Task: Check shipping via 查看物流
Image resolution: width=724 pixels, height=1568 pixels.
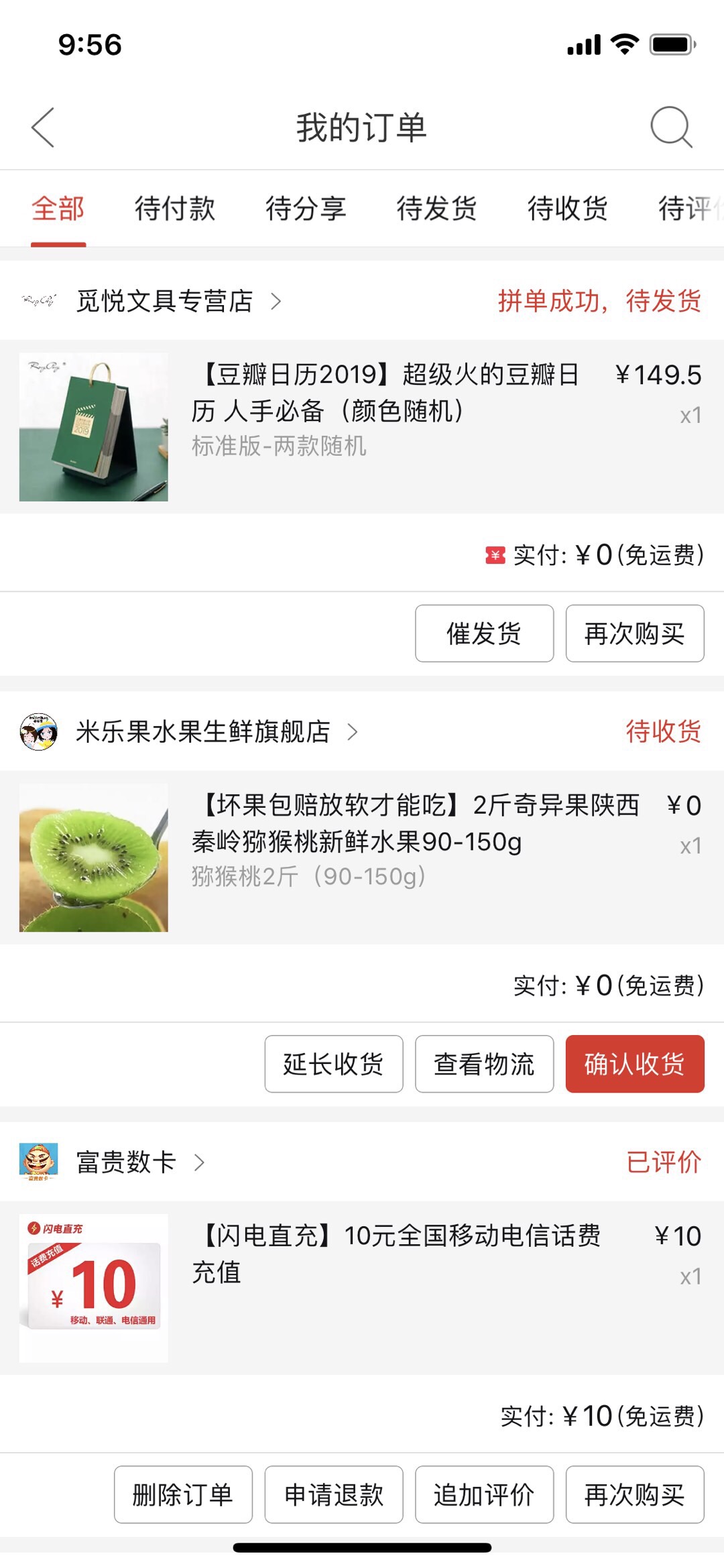Action: point(484,1064)
